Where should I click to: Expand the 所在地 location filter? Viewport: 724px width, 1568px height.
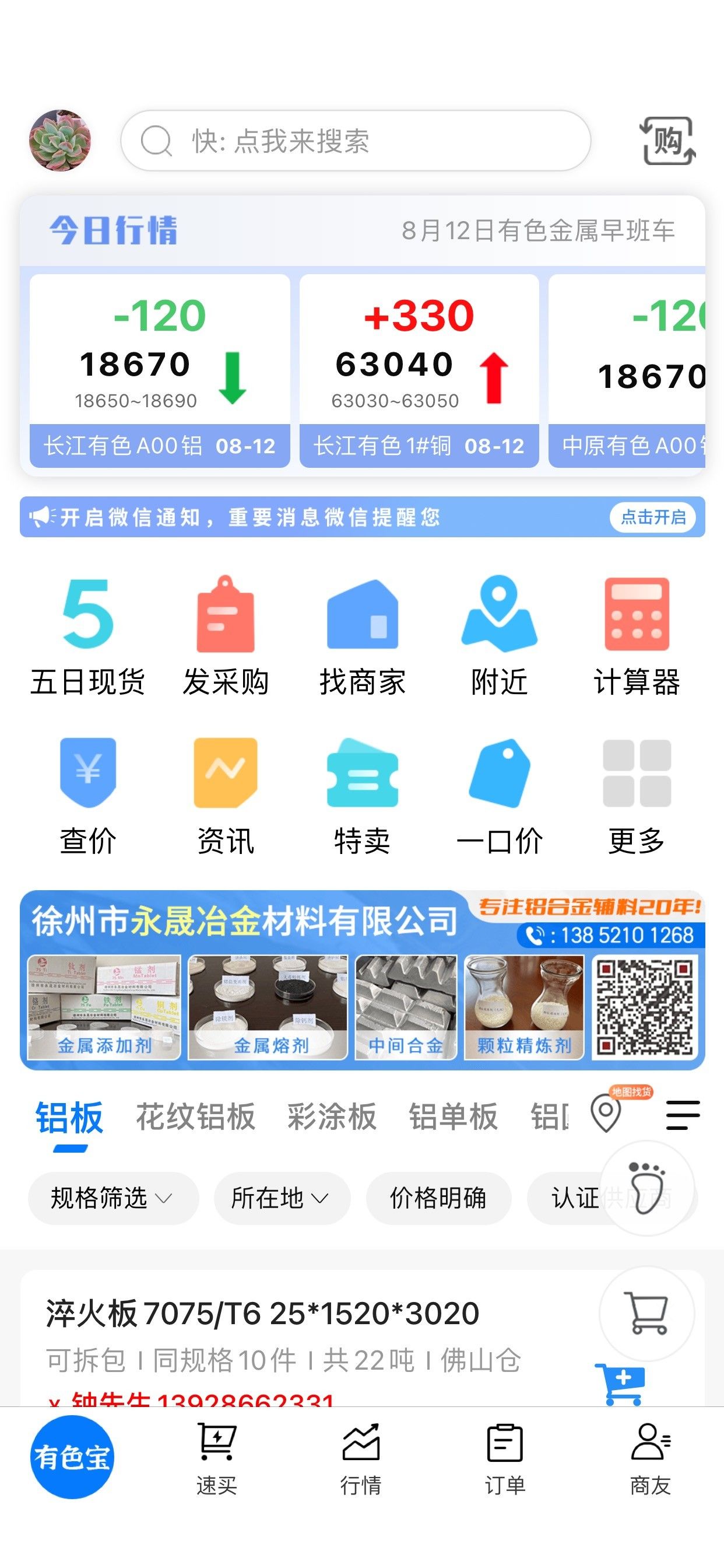282,1198
